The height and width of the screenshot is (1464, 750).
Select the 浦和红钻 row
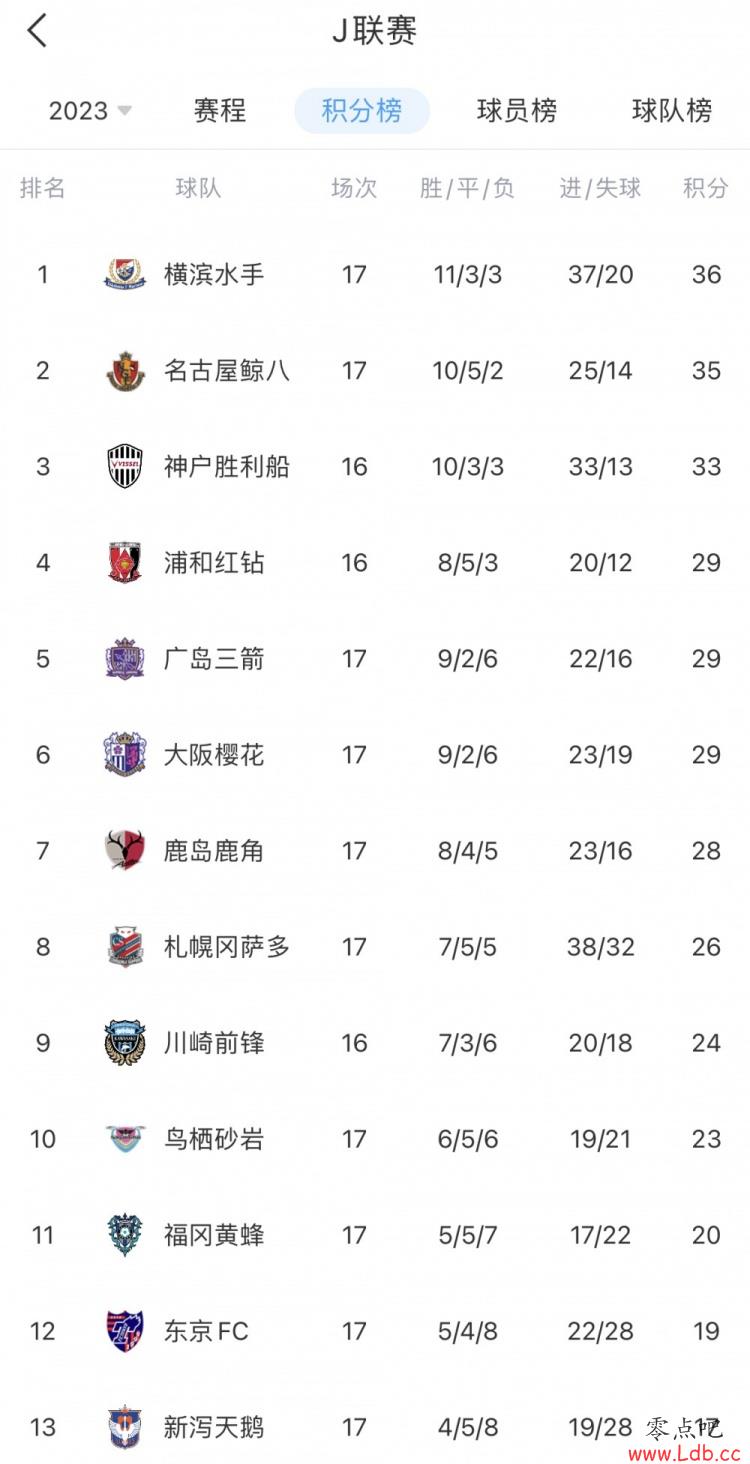pos(214,563)
